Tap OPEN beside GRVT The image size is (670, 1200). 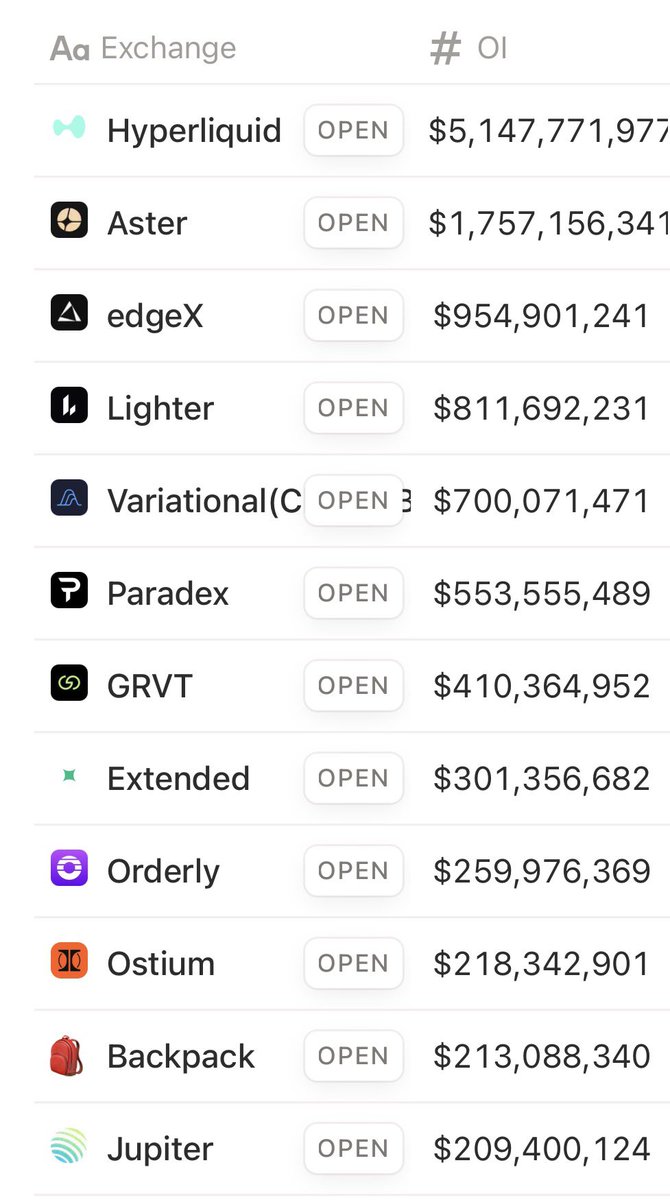coord(353,685)
